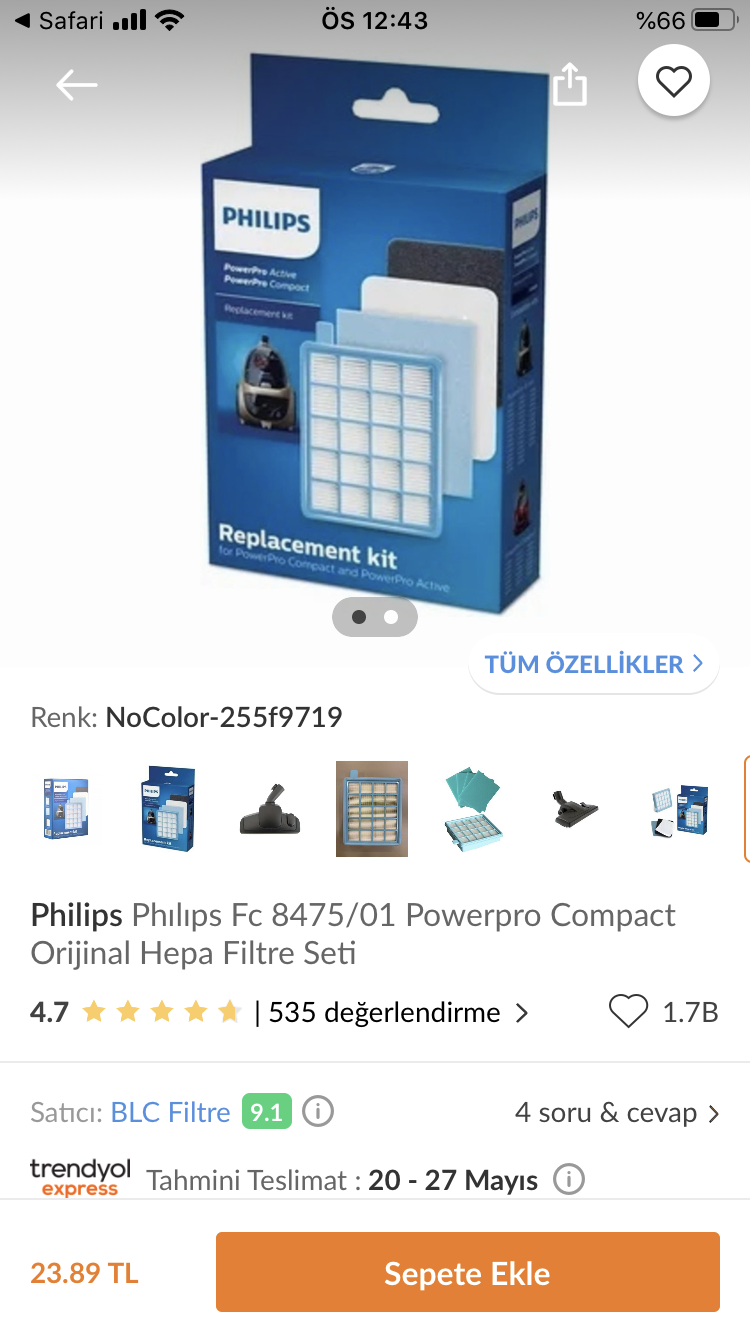Image resolution: width=750 pixels, height=1334 pixels.
Task: Select the floor brush nozzle variant thumbnail
Action: (x=270, y=808)
